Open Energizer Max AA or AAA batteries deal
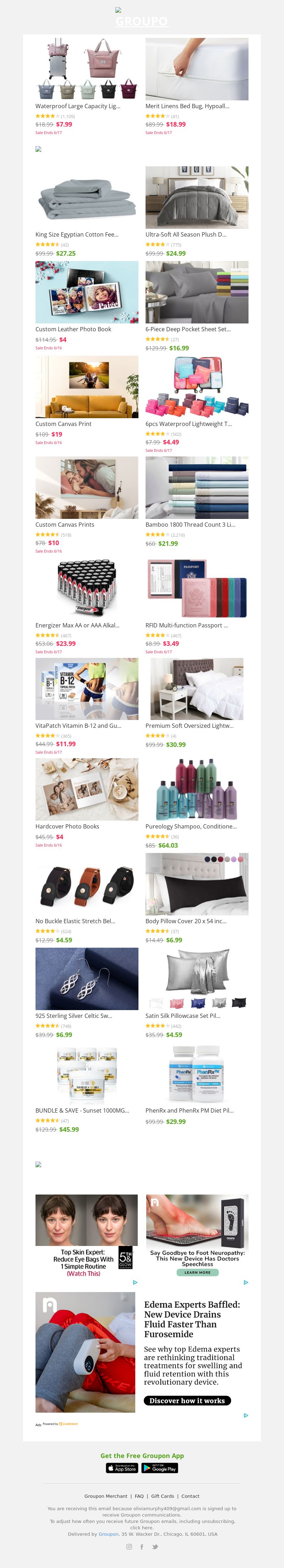This screenshot has height=1568, width=284. tap(87, 588)
